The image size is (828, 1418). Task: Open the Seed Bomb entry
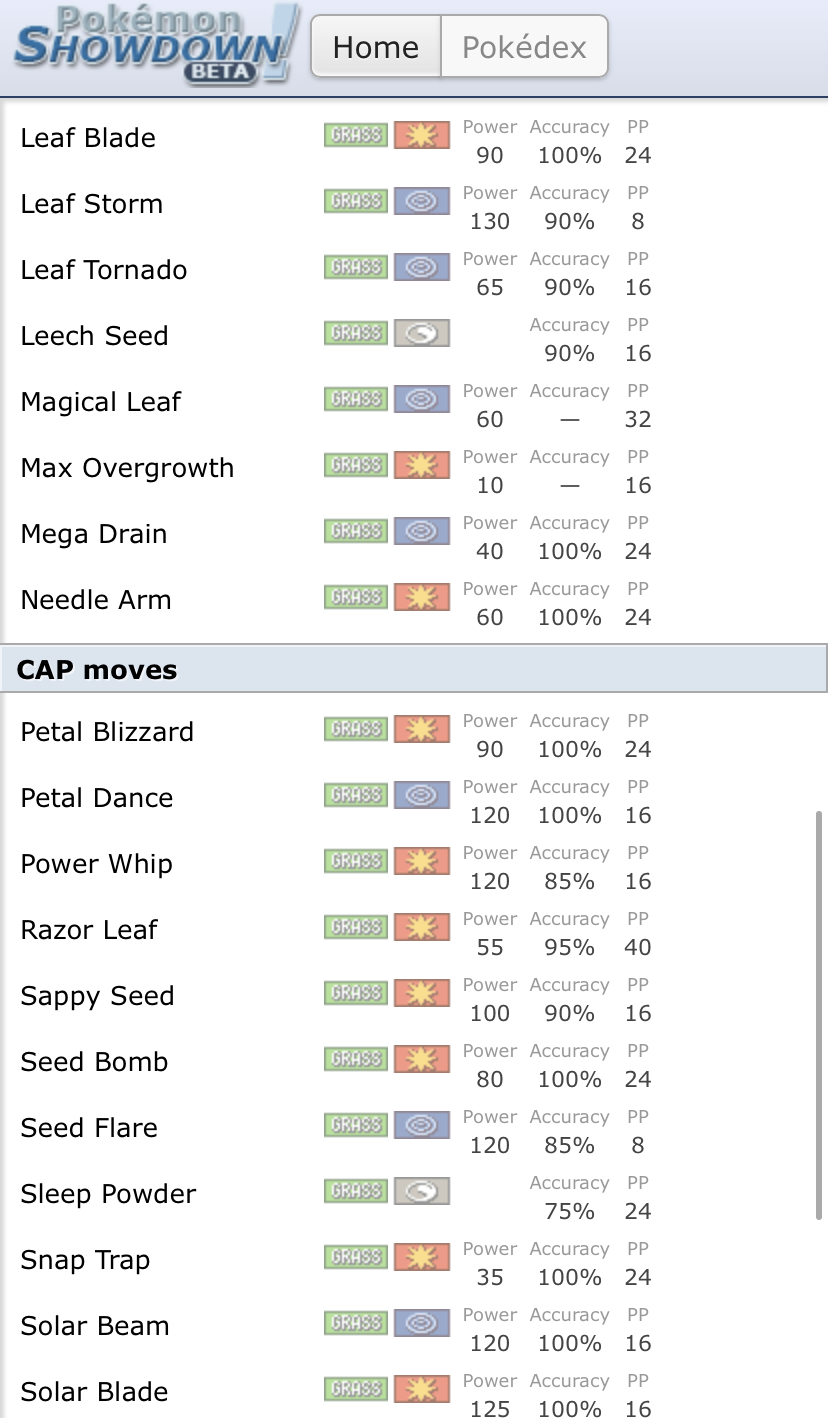[x=414, y=1062]
